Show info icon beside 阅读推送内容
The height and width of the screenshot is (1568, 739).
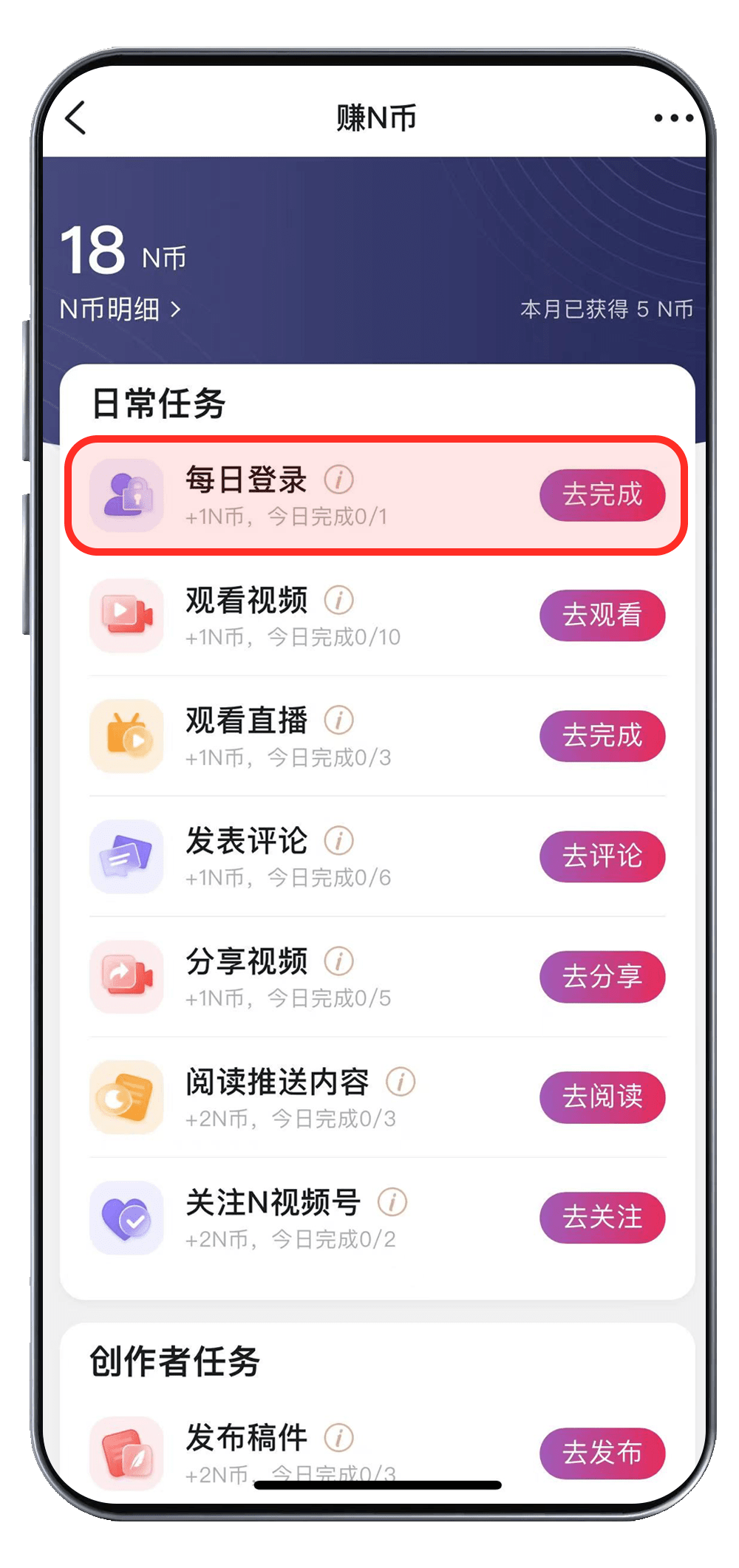[401, 1082]
